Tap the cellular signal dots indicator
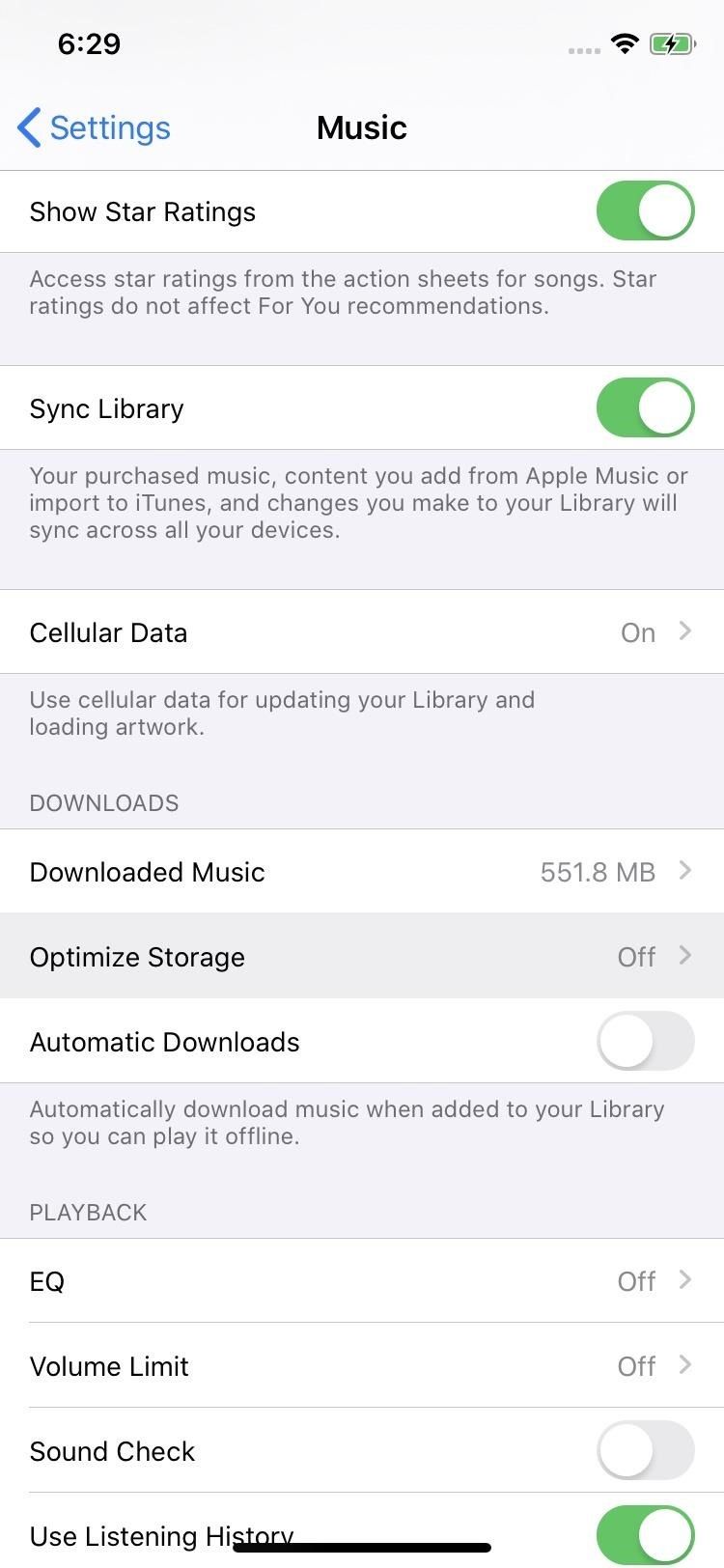Image resolution: width=724 pixels, height=1568 pixels. coord(583,48)
